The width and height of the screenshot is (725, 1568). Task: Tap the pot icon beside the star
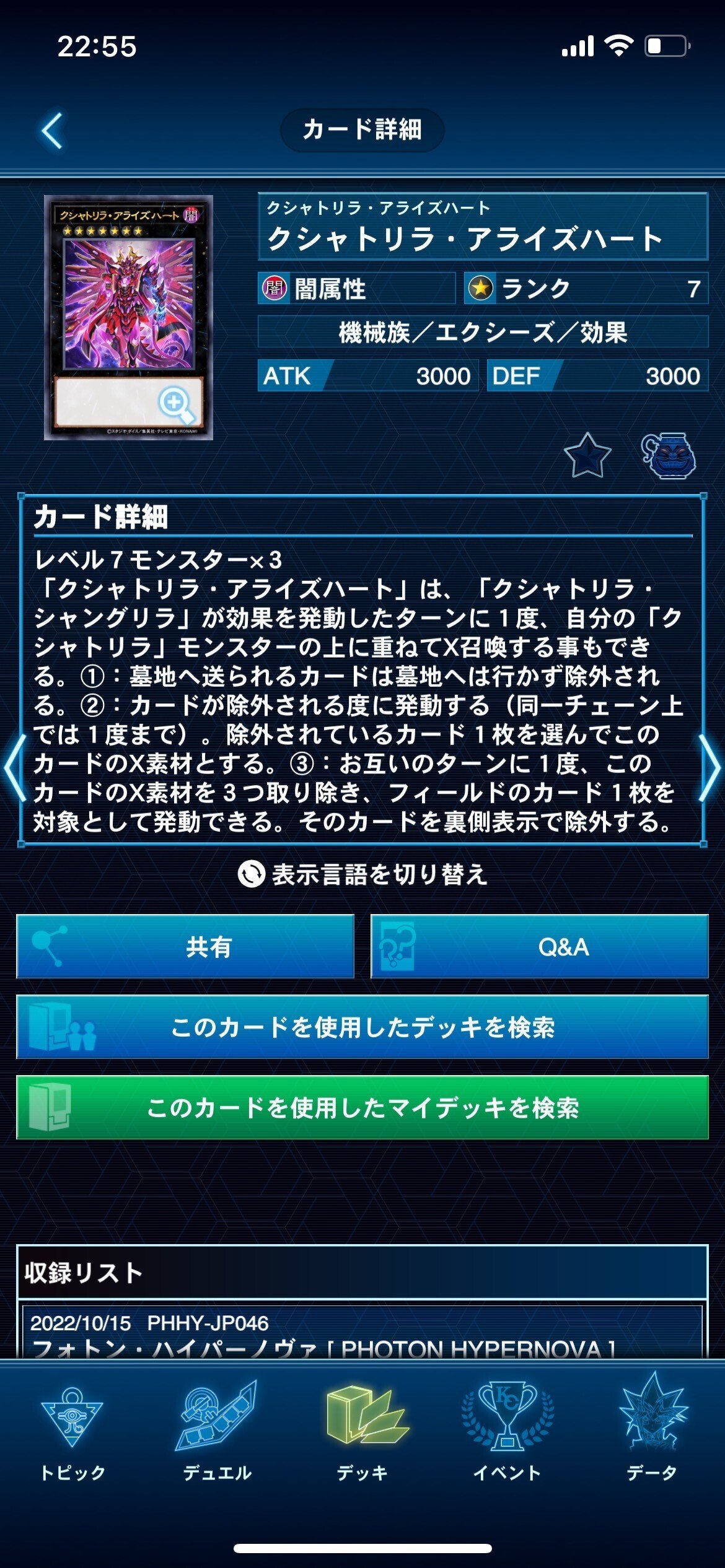click(669, 456)
